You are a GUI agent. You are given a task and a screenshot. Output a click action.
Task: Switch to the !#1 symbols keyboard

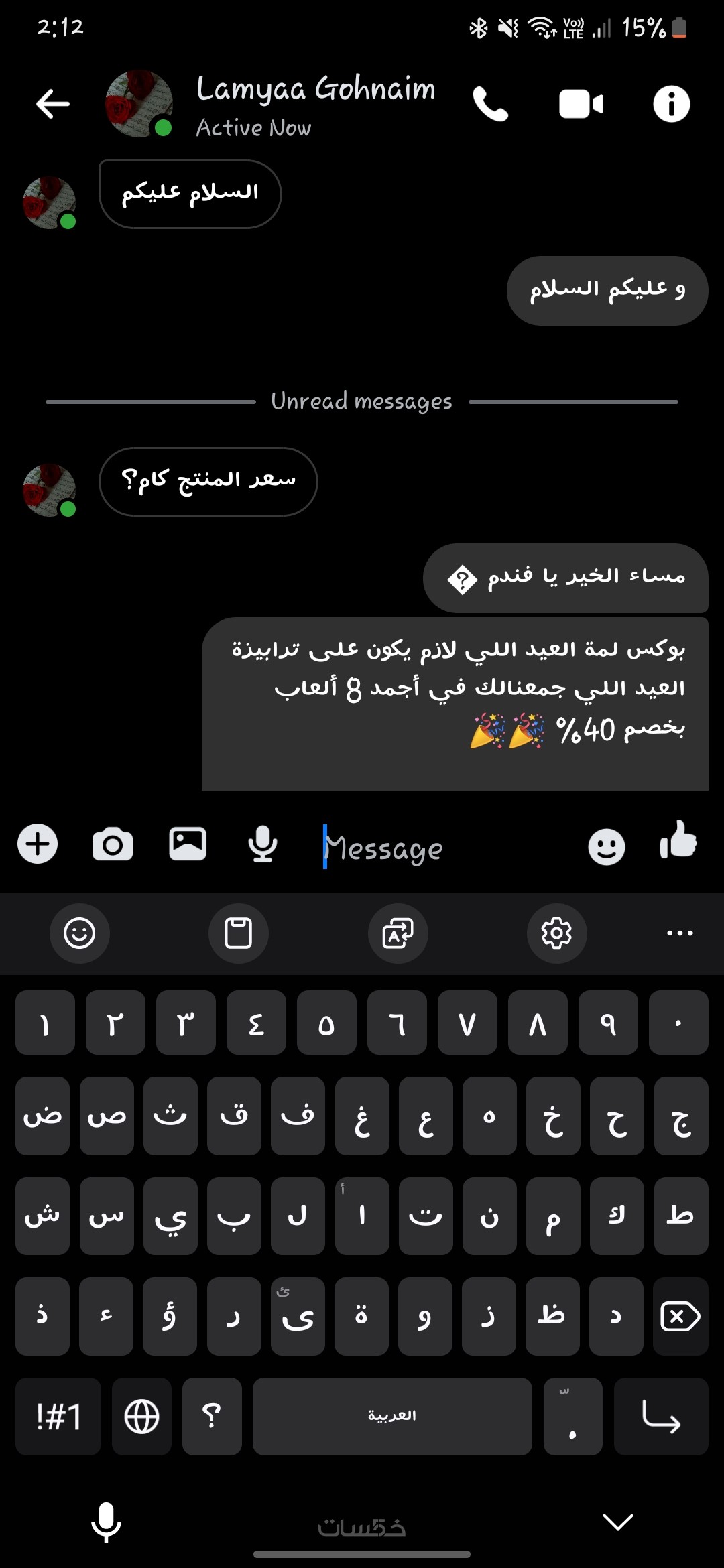point(58,1417)
